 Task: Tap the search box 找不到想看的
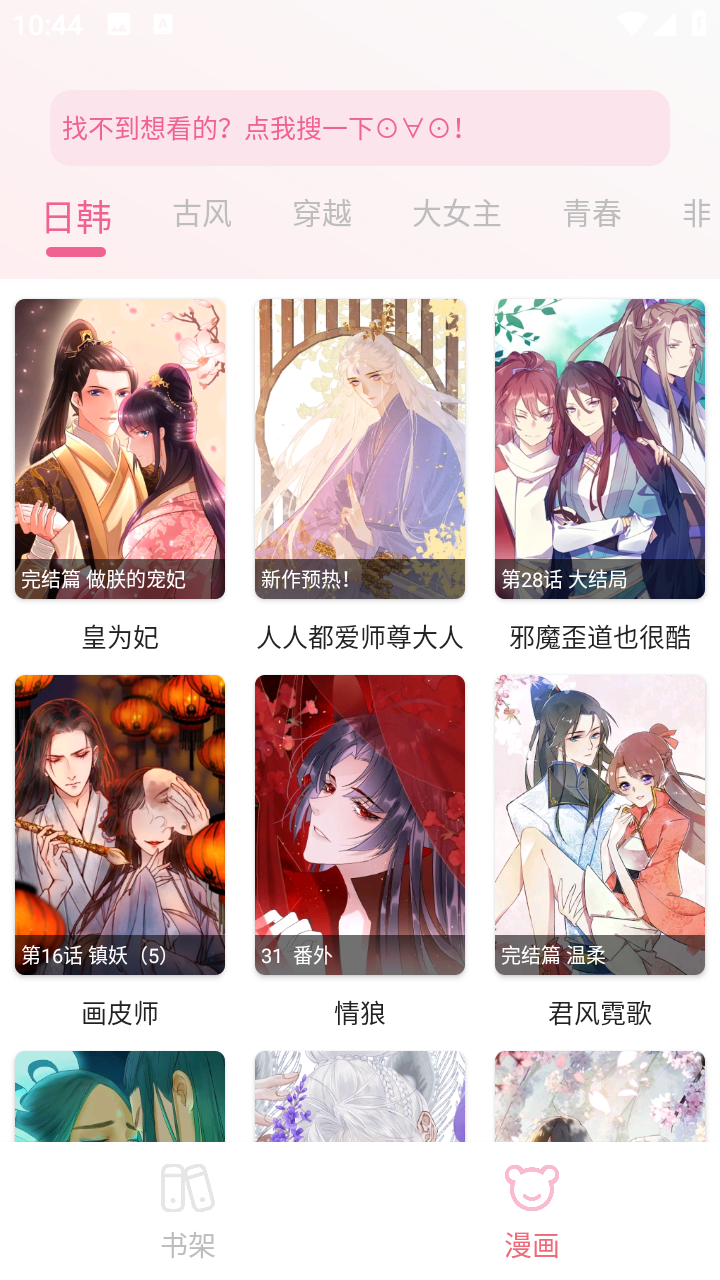(x=360, y=128)
